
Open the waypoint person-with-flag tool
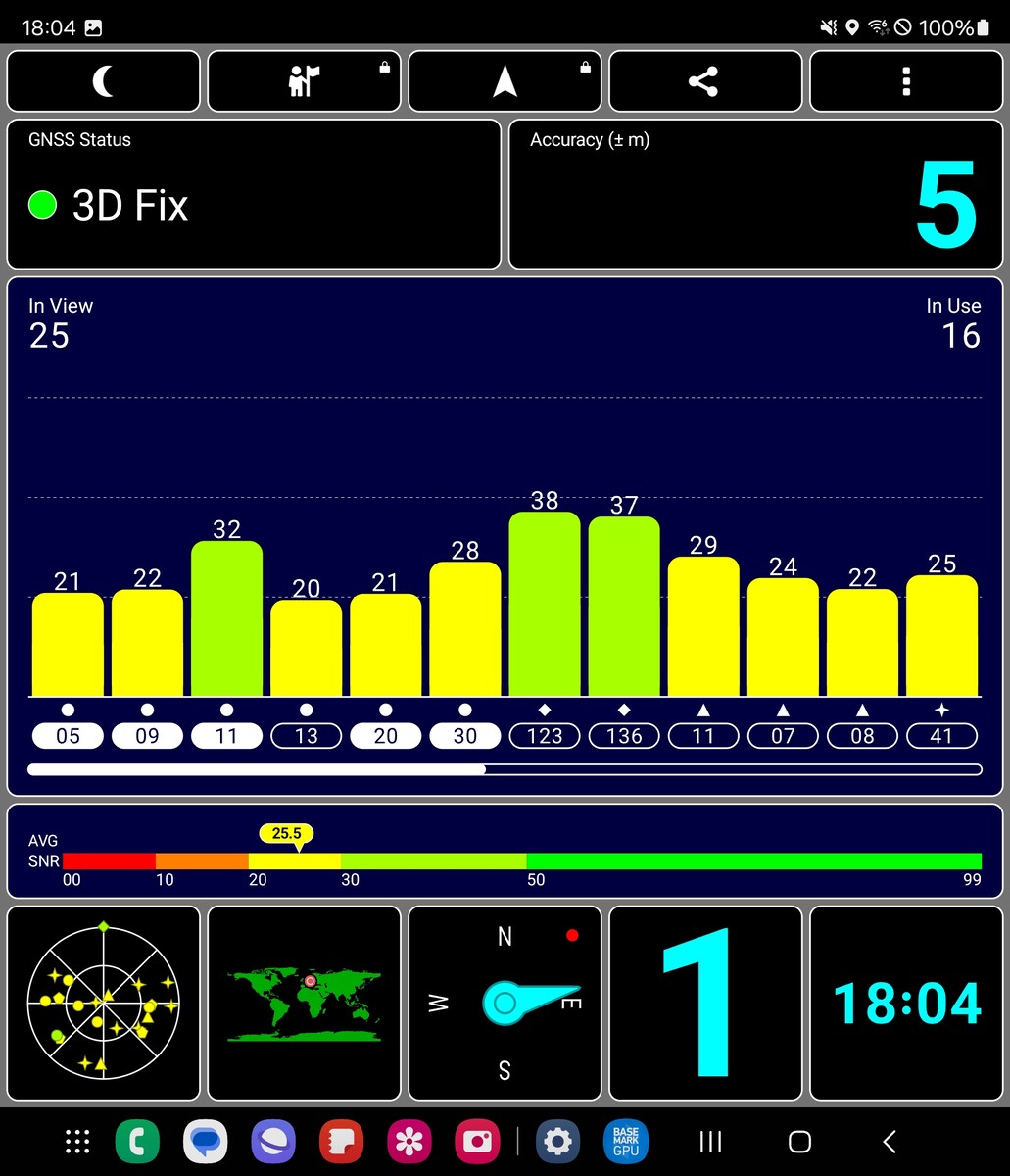pyautogui.click(x=304, y=81)
